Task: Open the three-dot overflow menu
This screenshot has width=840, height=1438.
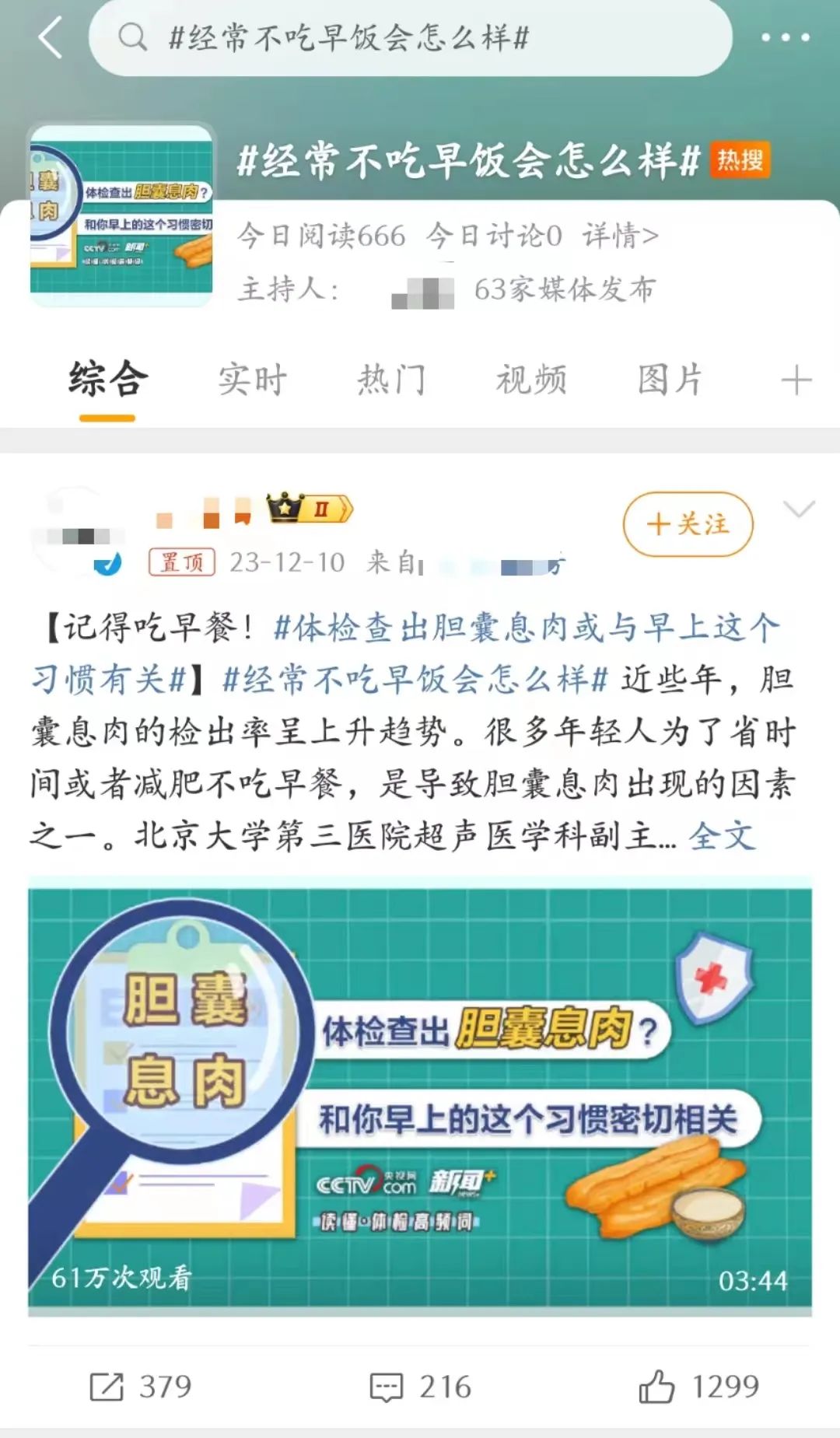Action: (785, 37)
